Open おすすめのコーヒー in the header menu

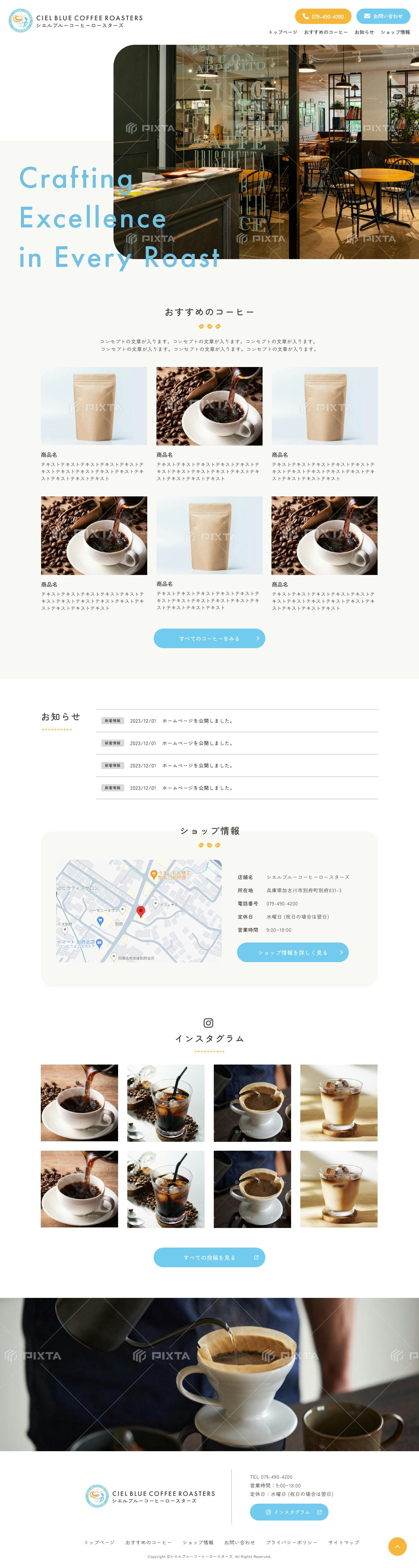[x=326, y=32]
